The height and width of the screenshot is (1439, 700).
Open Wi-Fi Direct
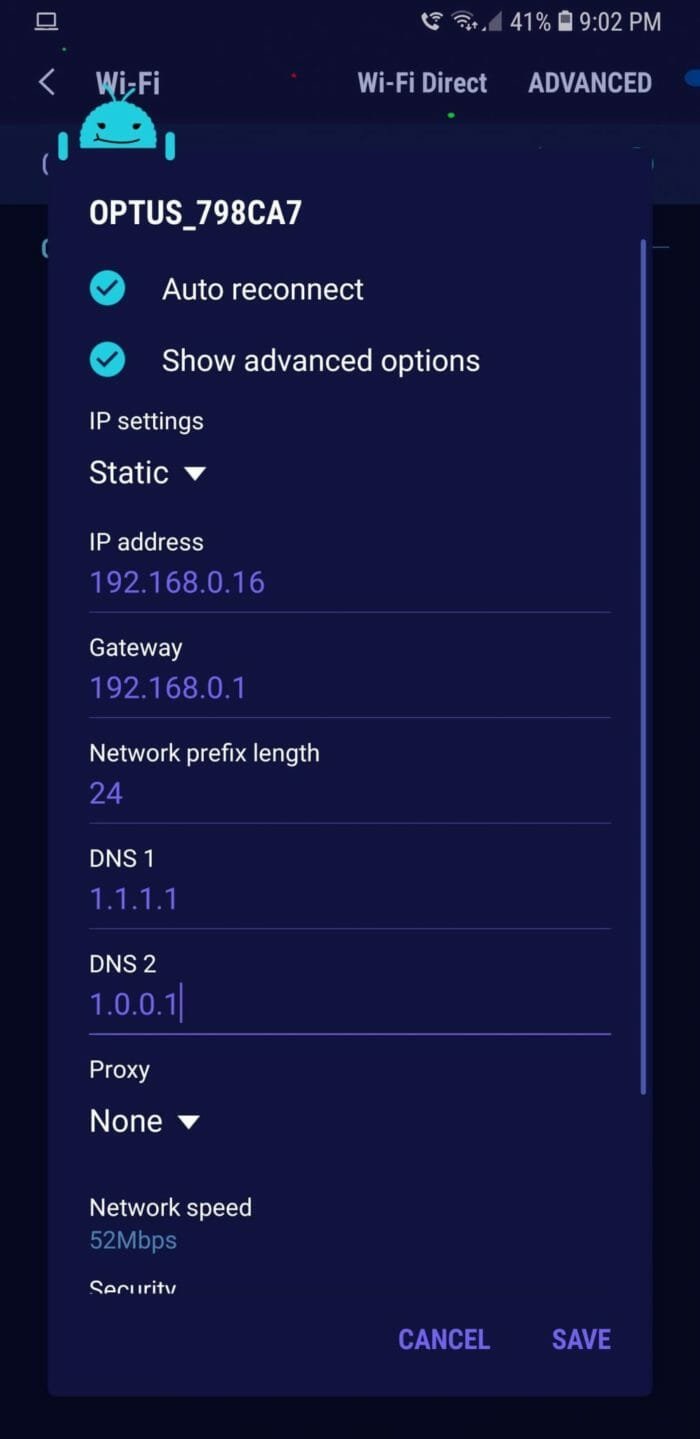coord(422,82)
